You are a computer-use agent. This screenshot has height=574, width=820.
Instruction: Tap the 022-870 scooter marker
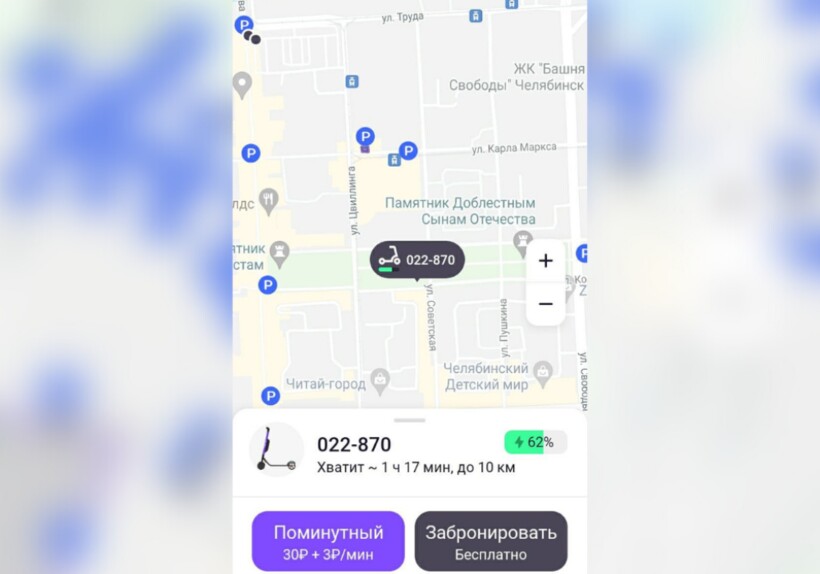point(417,259)
